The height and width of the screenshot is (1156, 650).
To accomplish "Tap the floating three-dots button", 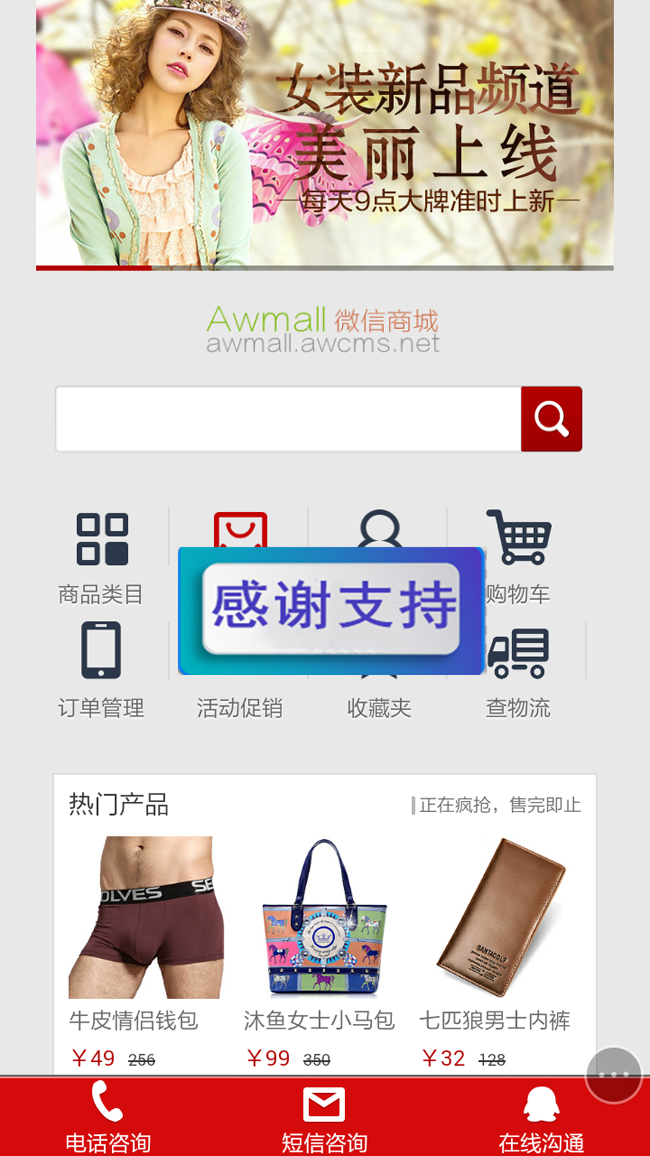I will 613,1075.
